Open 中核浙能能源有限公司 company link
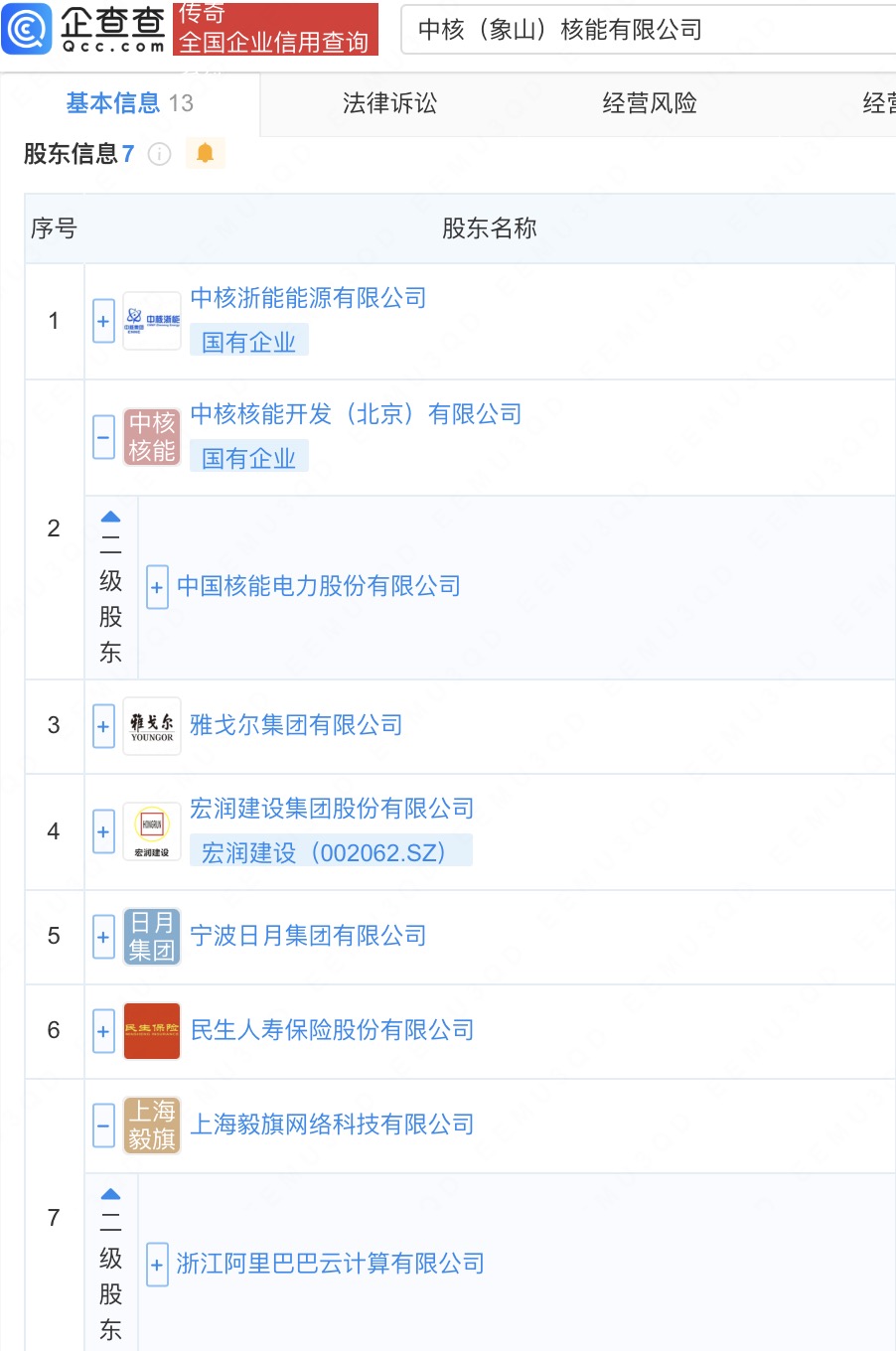The height and width of the screenshot is (1351, 896). [x=308, y=298]
